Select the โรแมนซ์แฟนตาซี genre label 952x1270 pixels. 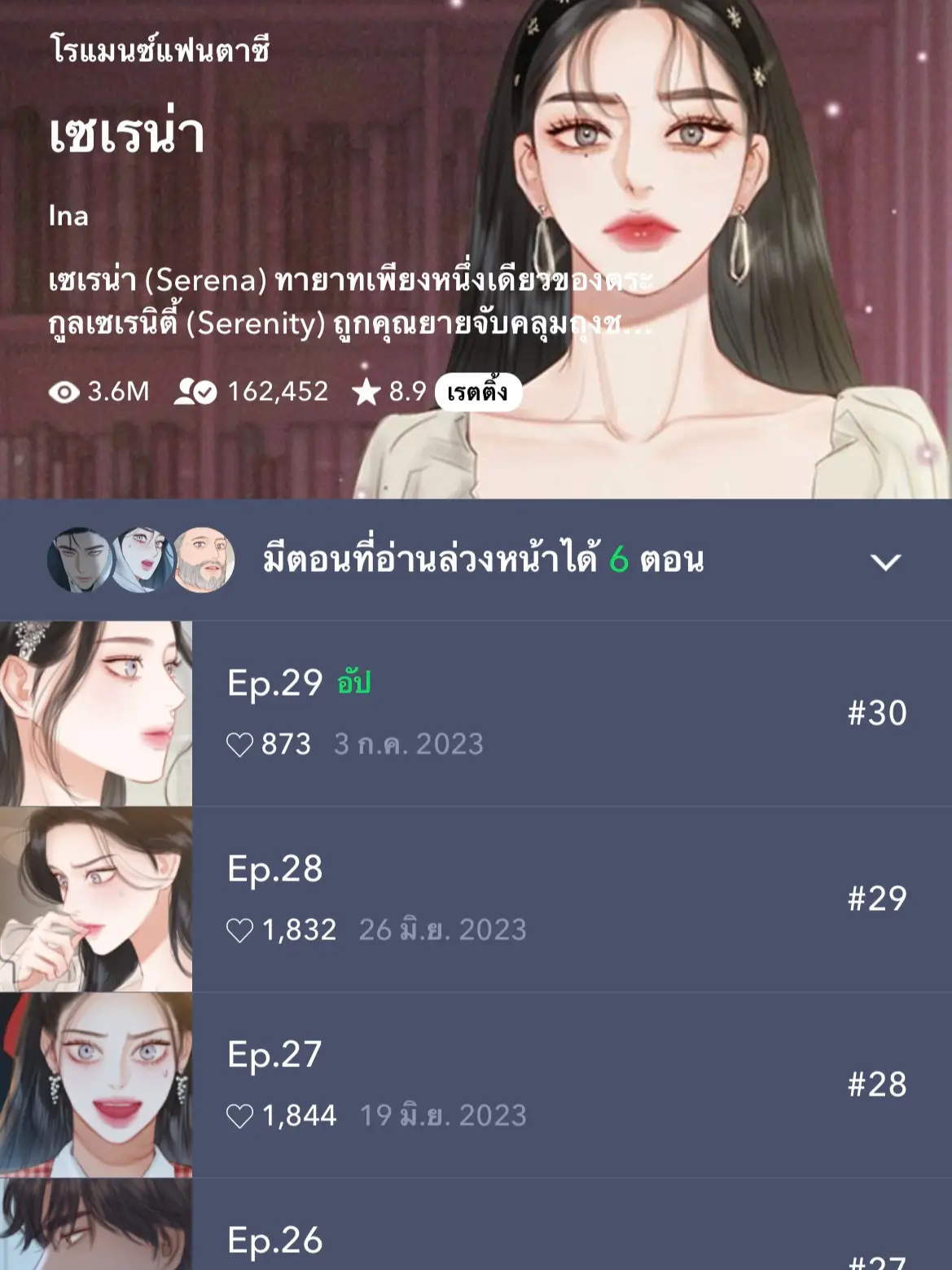[x=160, y=49]
